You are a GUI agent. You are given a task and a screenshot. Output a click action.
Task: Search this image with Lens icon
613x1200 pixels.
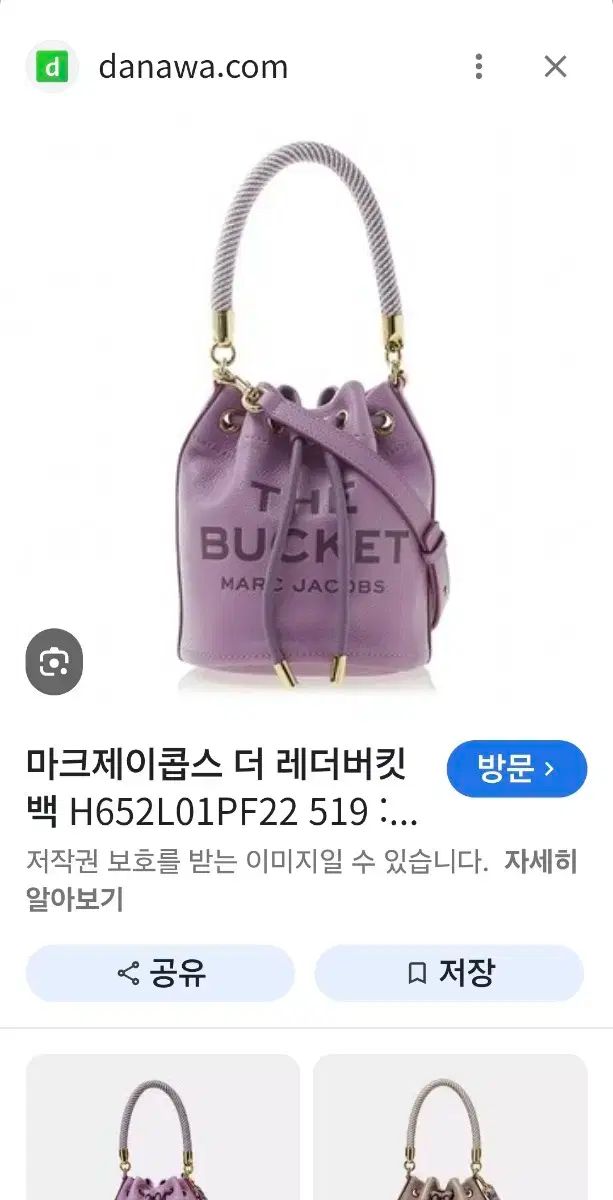[54, 661]
